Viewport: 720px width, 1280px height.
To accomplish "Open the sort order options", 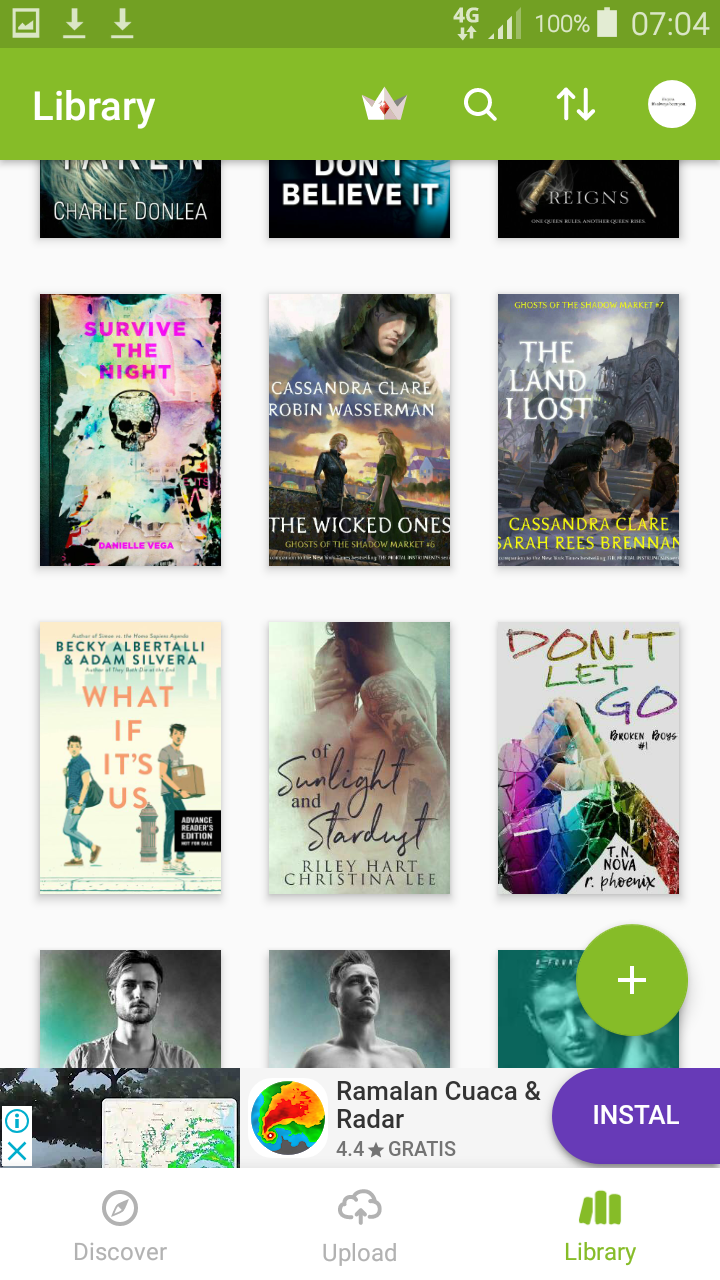I will [576, 104].
